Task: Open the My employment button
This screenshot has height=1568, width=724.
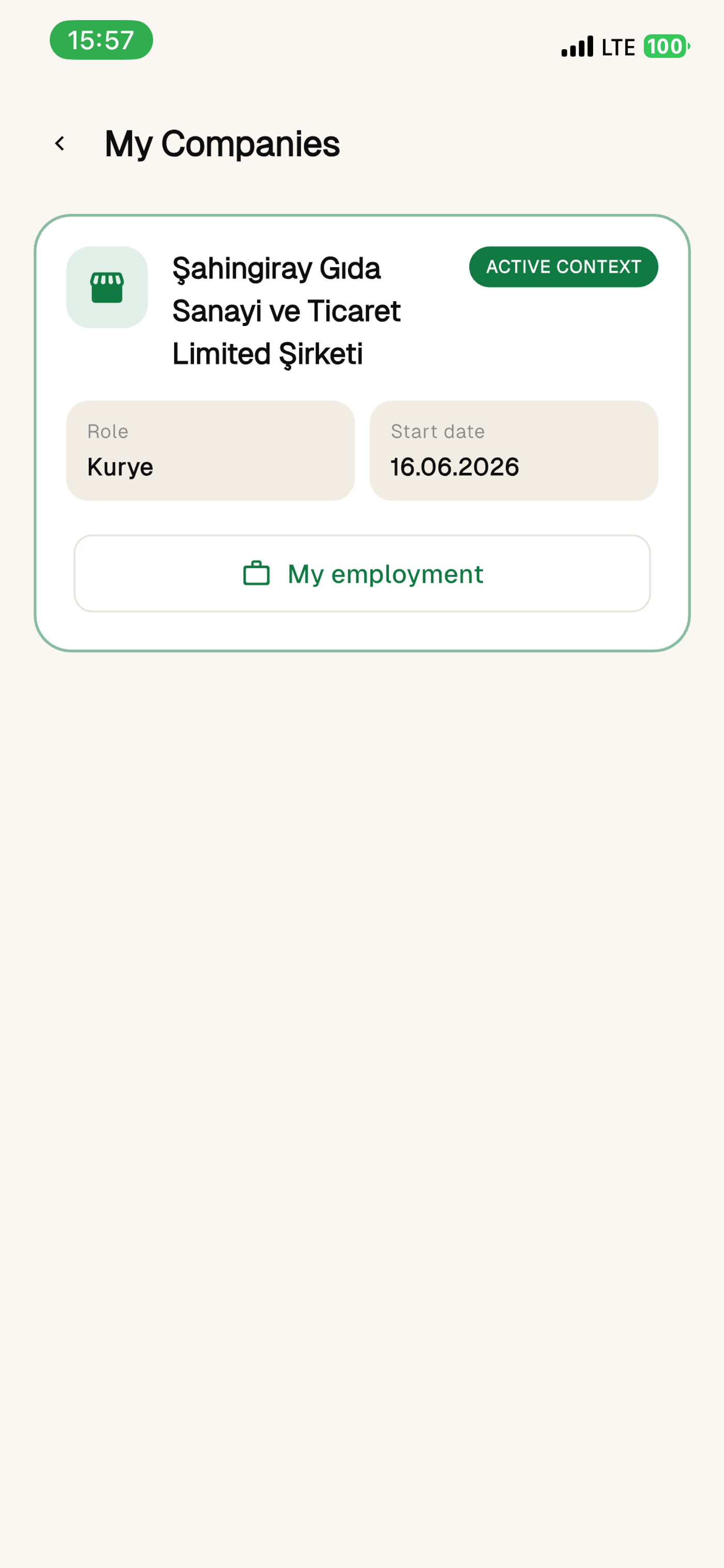Action: [x=362, y=573]
